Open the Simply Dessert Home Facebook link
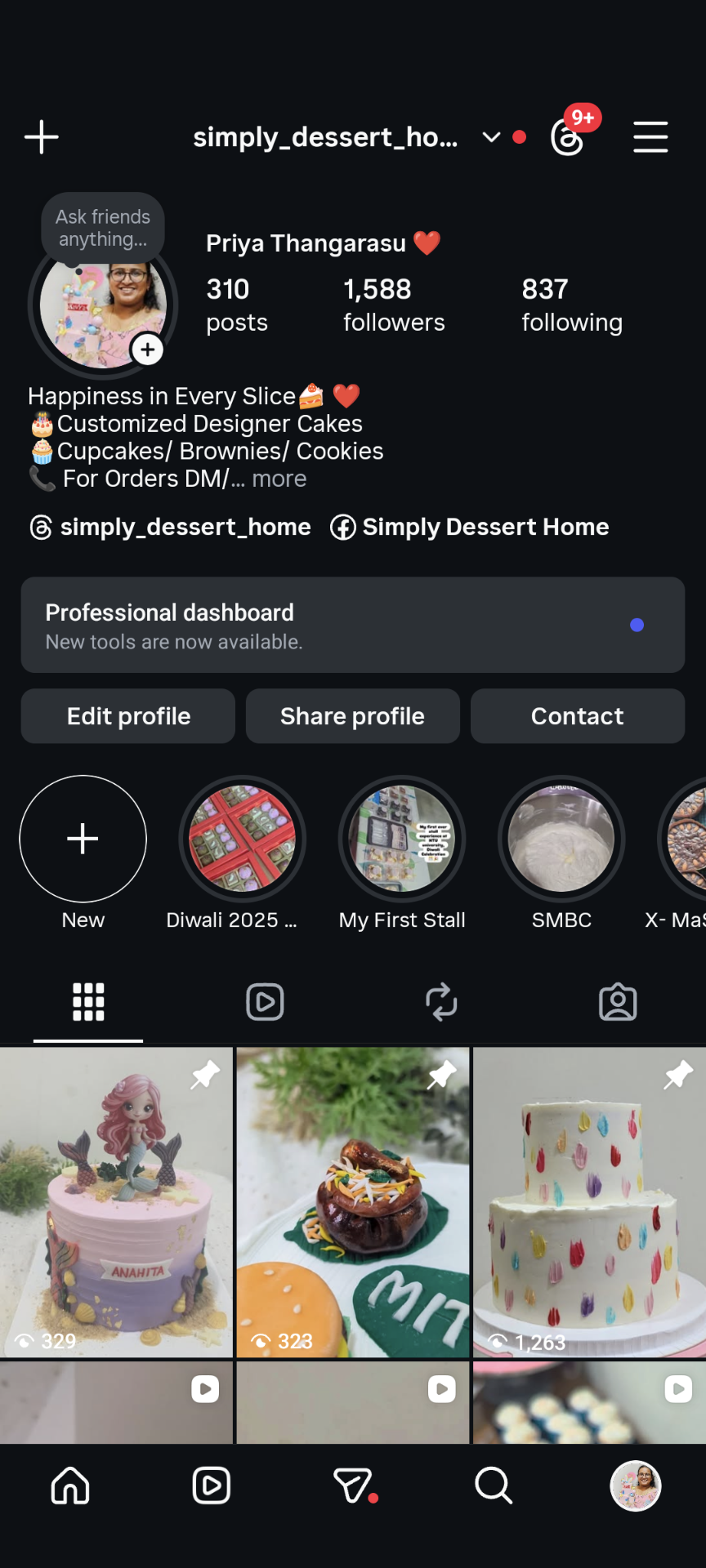 point(470,528)
